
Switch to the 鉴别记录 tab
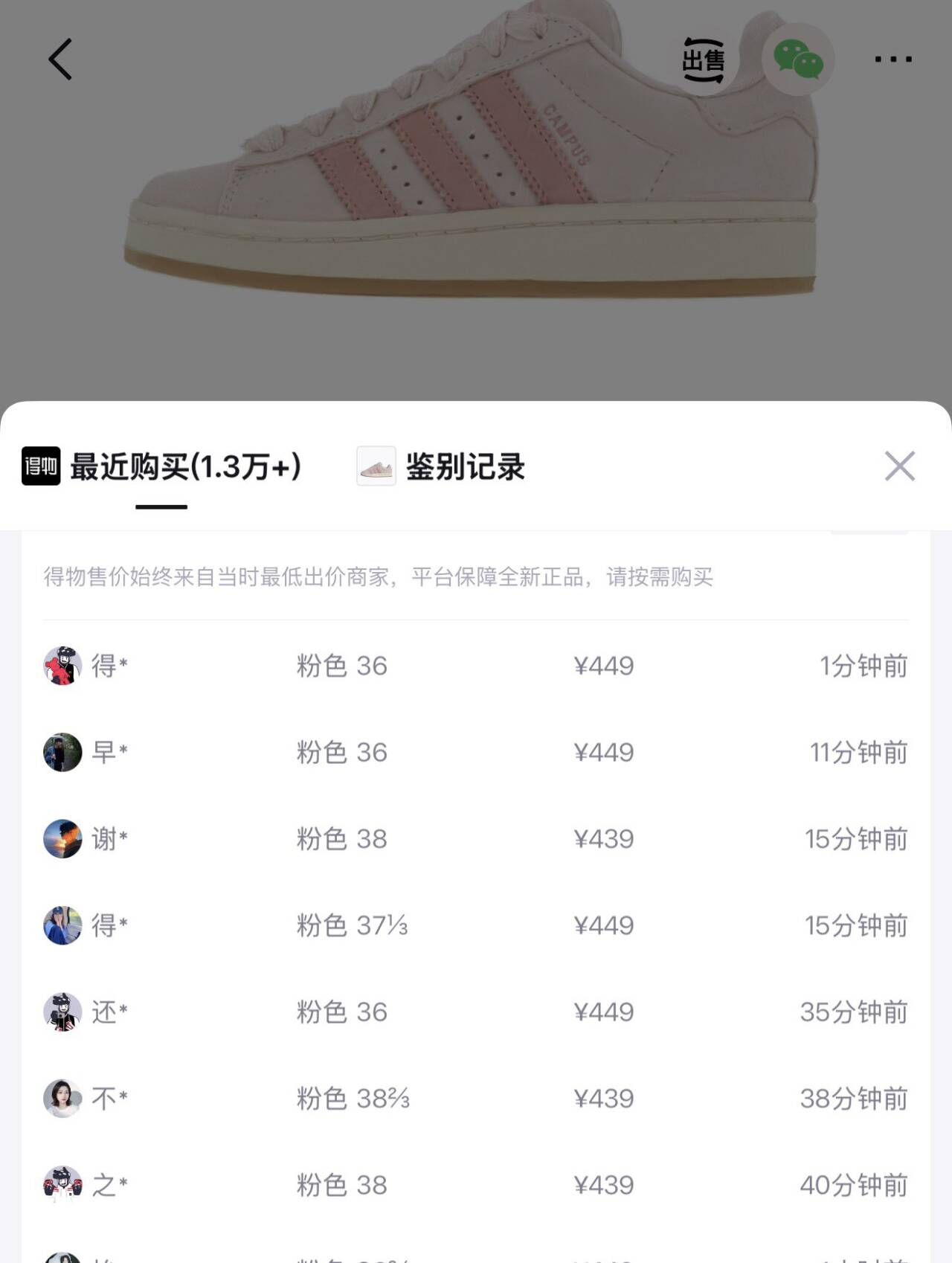442,467
